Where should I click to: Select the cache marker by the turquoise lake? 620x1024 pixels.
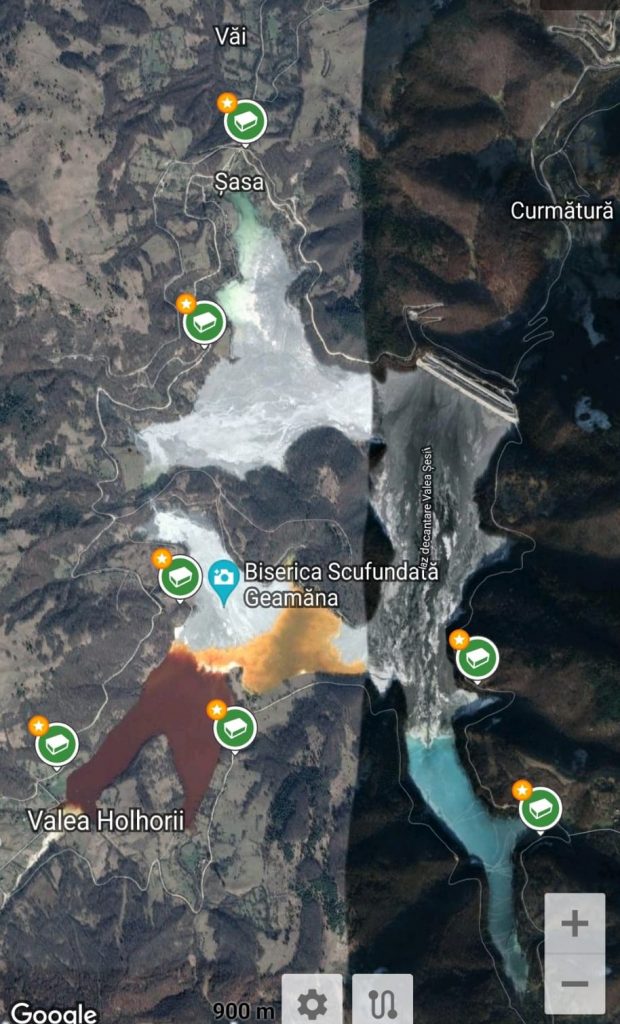click(x=540, y=808)
